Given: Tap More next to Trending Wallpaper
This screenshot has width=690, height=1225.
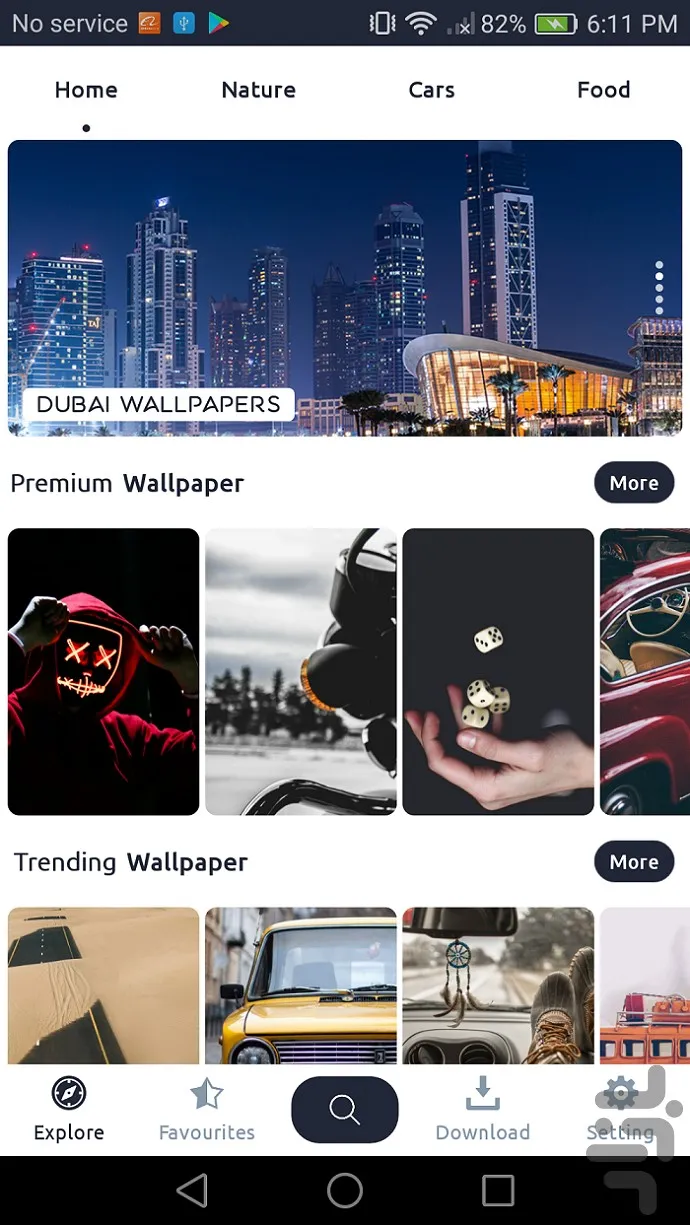Looking at the screenshot, I should click(634, 862).
